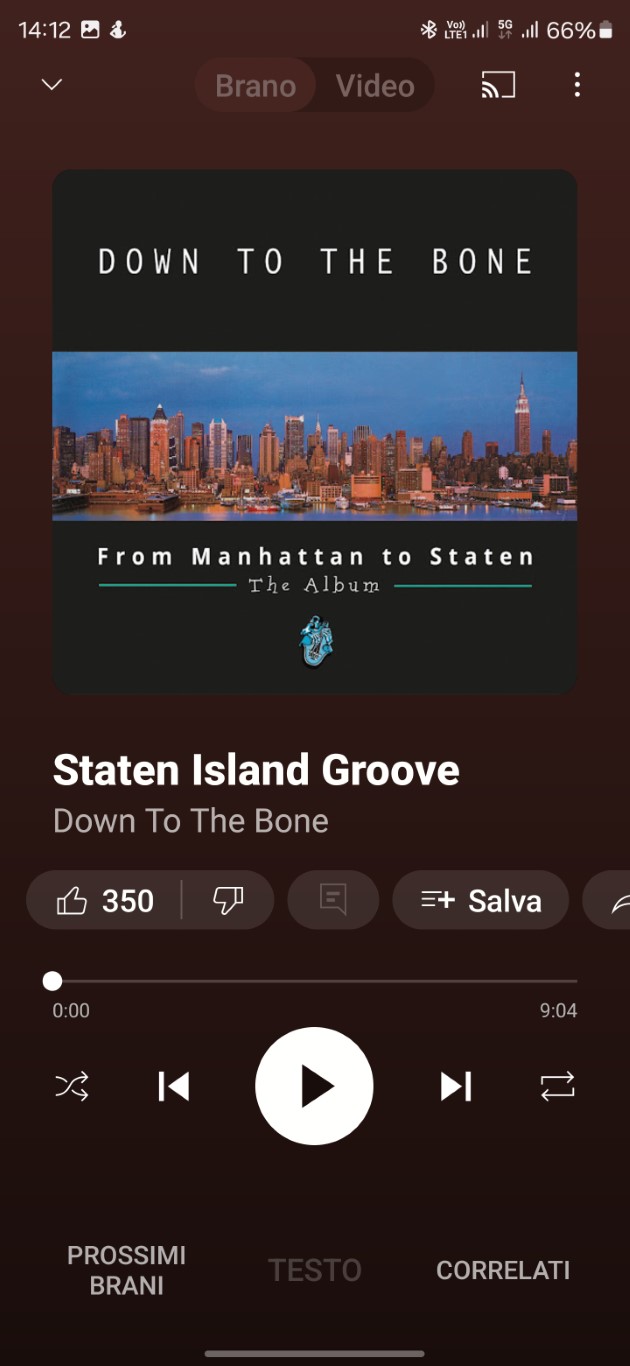
Task: Skip to the next track
Action: (456, 1086)
